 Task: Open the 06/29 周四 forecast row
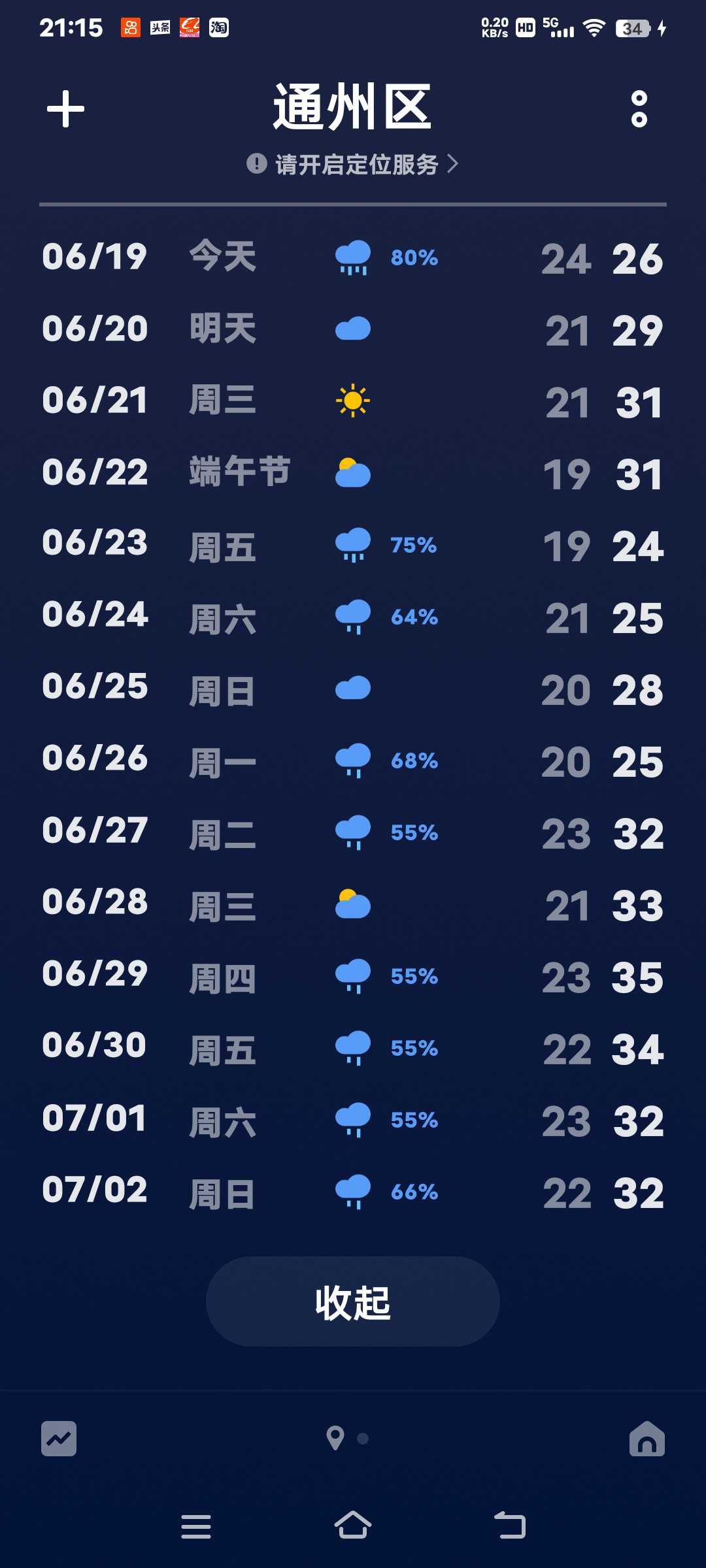(353, 976)
